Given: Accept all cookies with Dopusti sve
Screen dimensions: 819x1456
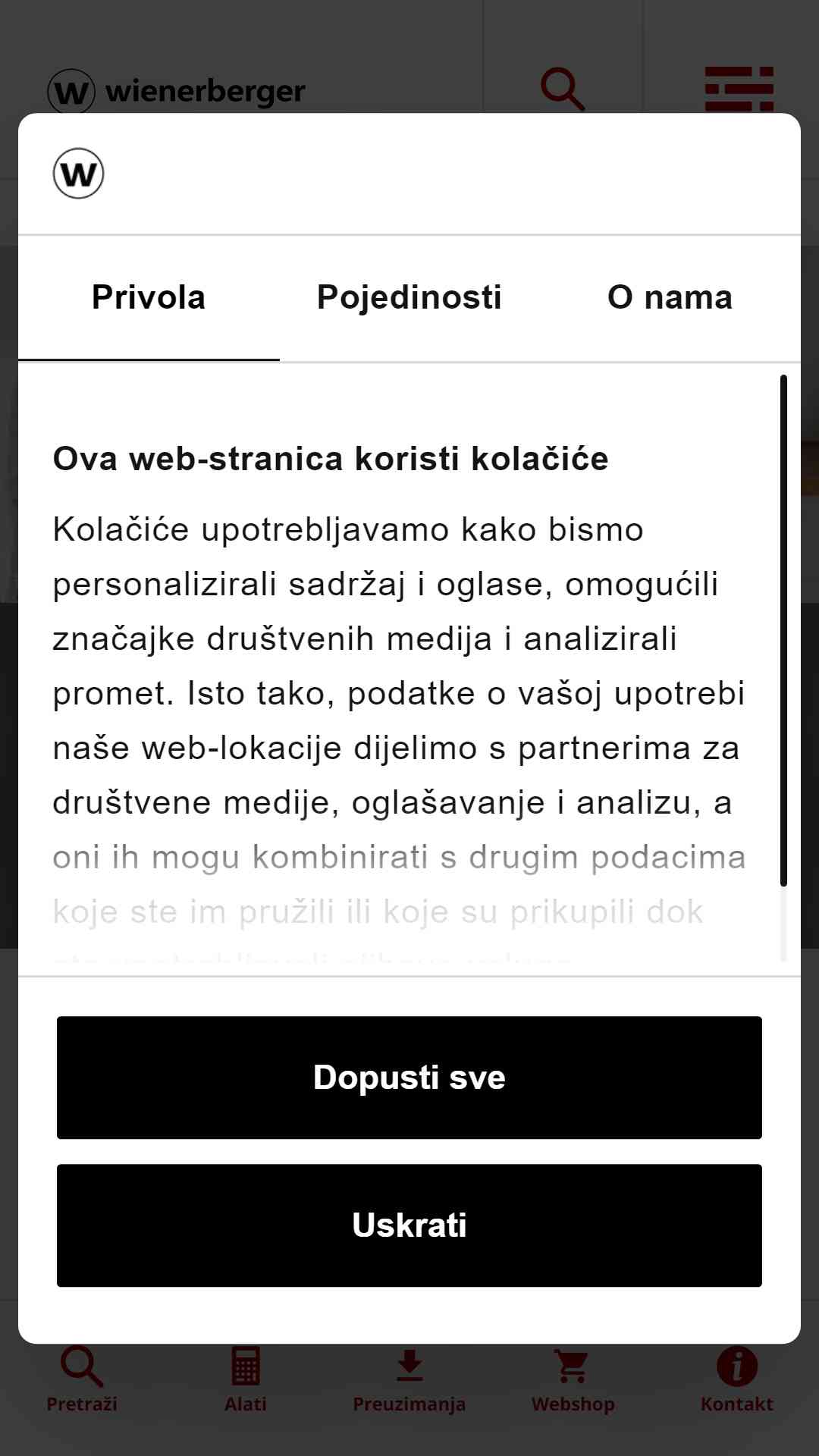Looking at the screenshot, I should point(409,1078).
